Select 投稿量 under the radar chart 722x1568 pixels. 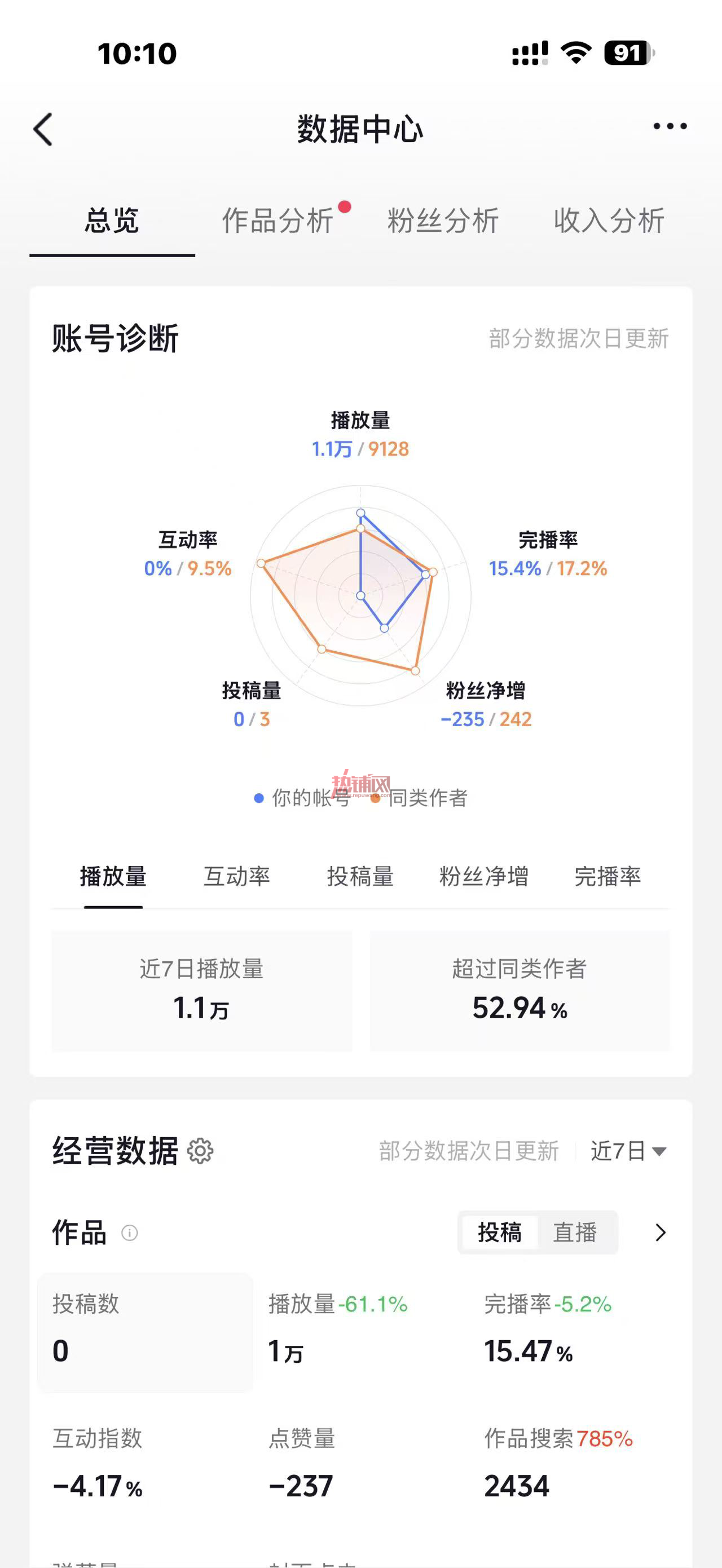coord(360,877)
